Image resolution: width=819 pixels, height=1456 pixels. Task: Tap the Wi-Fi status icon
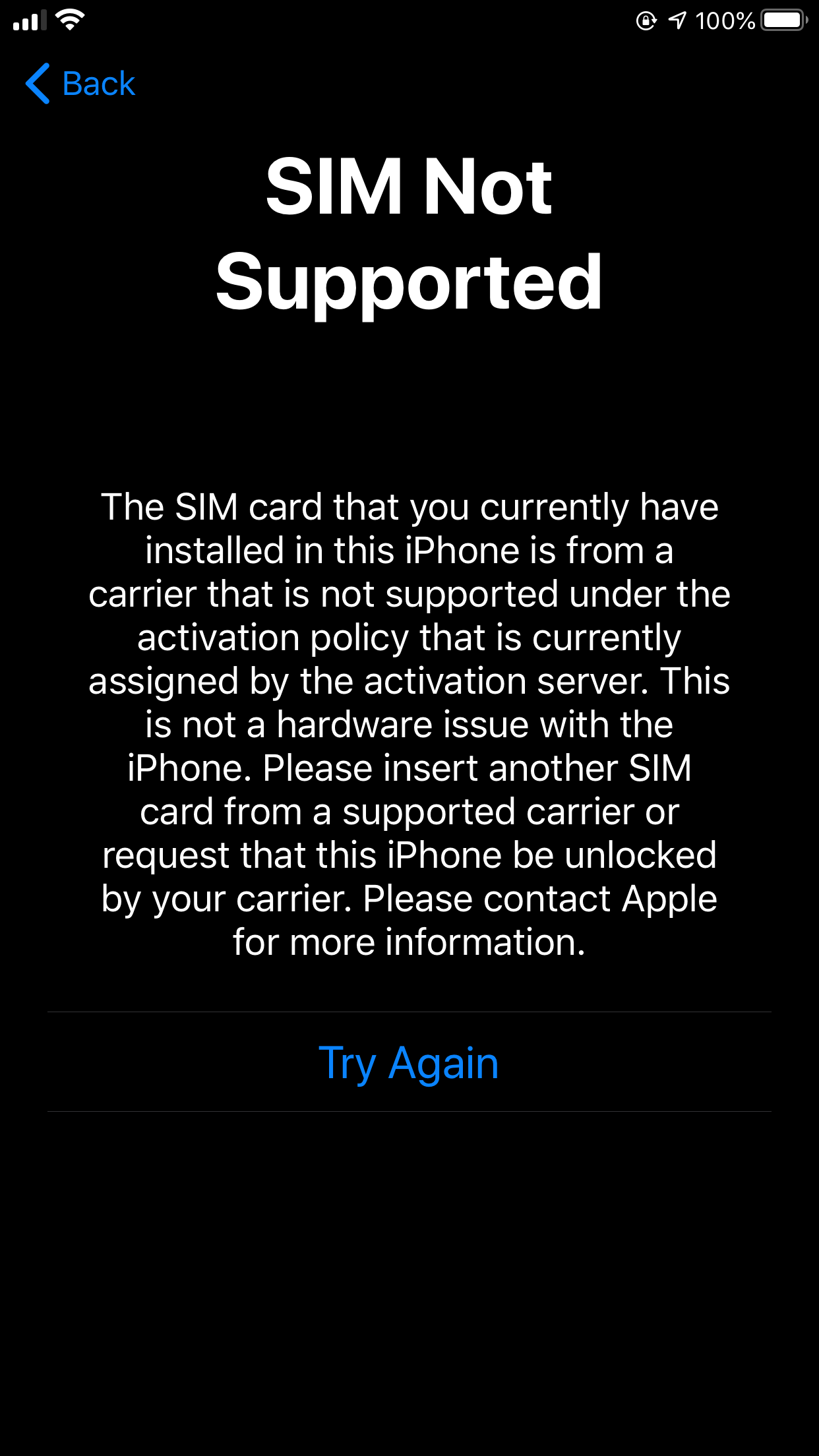point(69,20)
